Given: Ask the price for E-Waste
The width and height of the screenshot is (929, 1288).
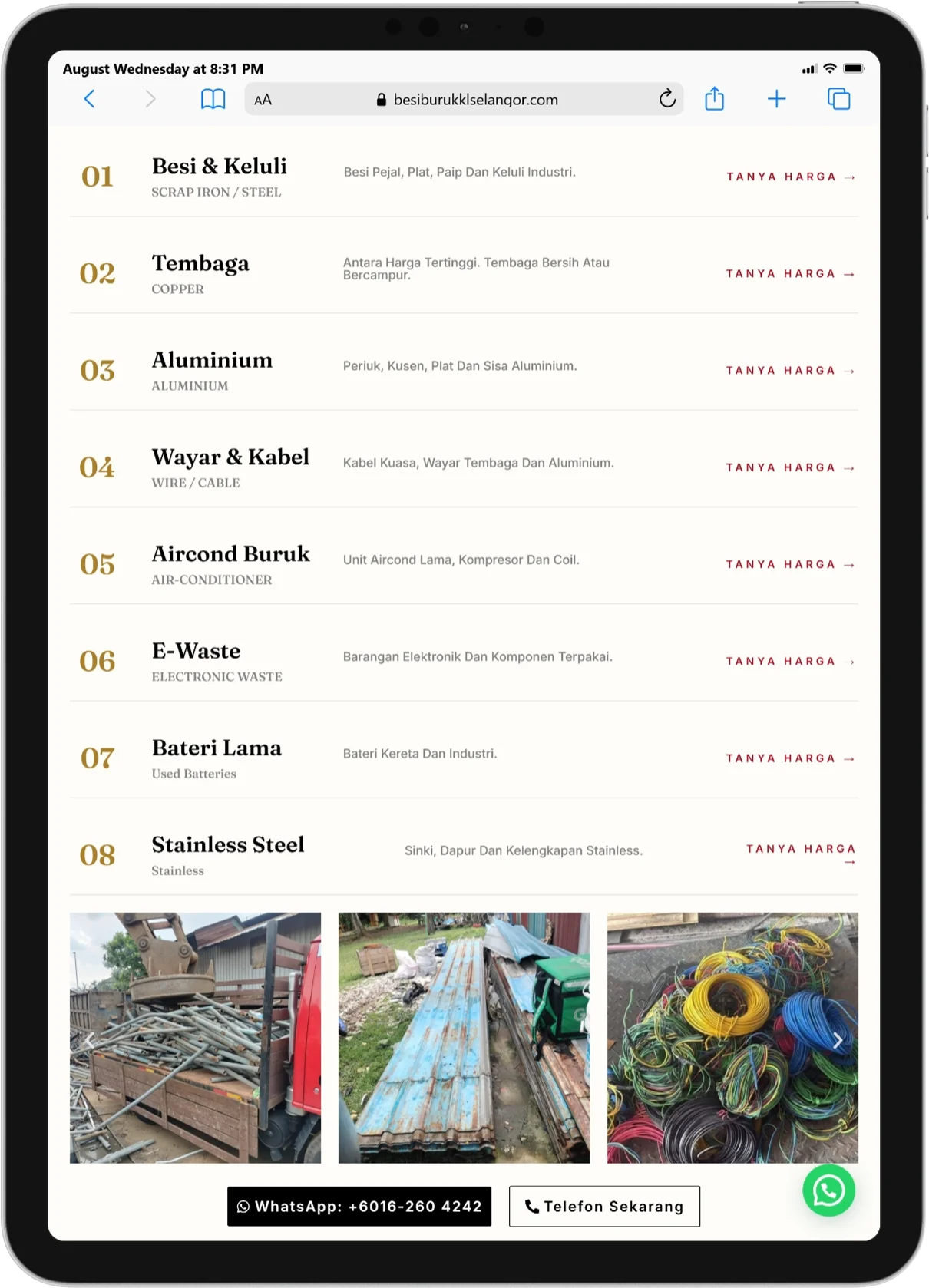Looking at the screenshot, I should [791, 661].
